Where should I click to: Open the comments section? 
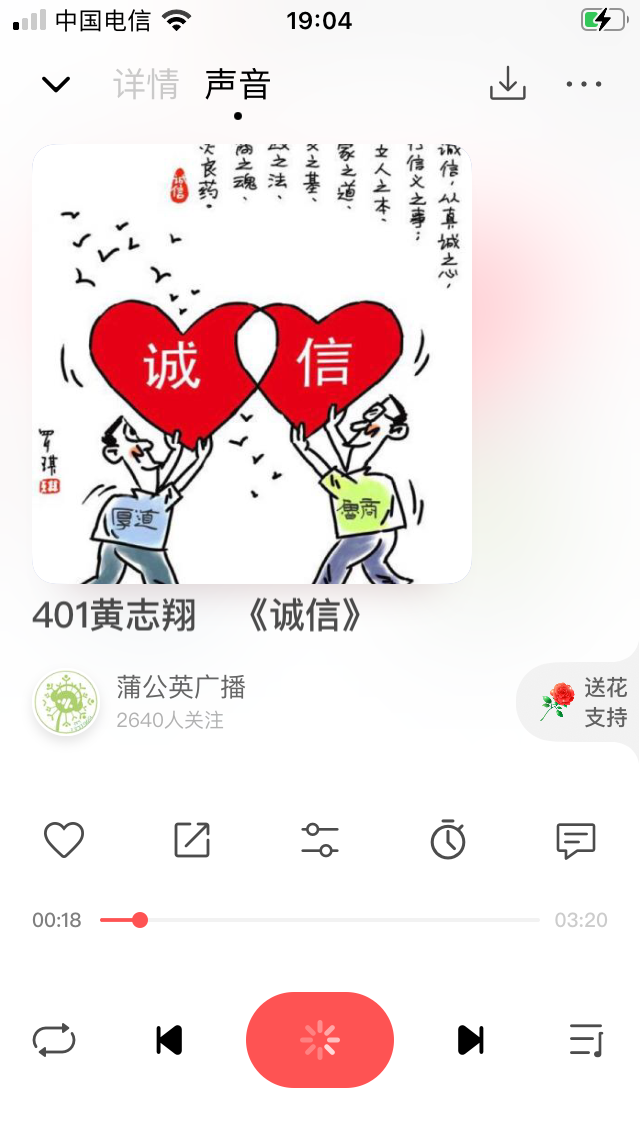(576, 840)
